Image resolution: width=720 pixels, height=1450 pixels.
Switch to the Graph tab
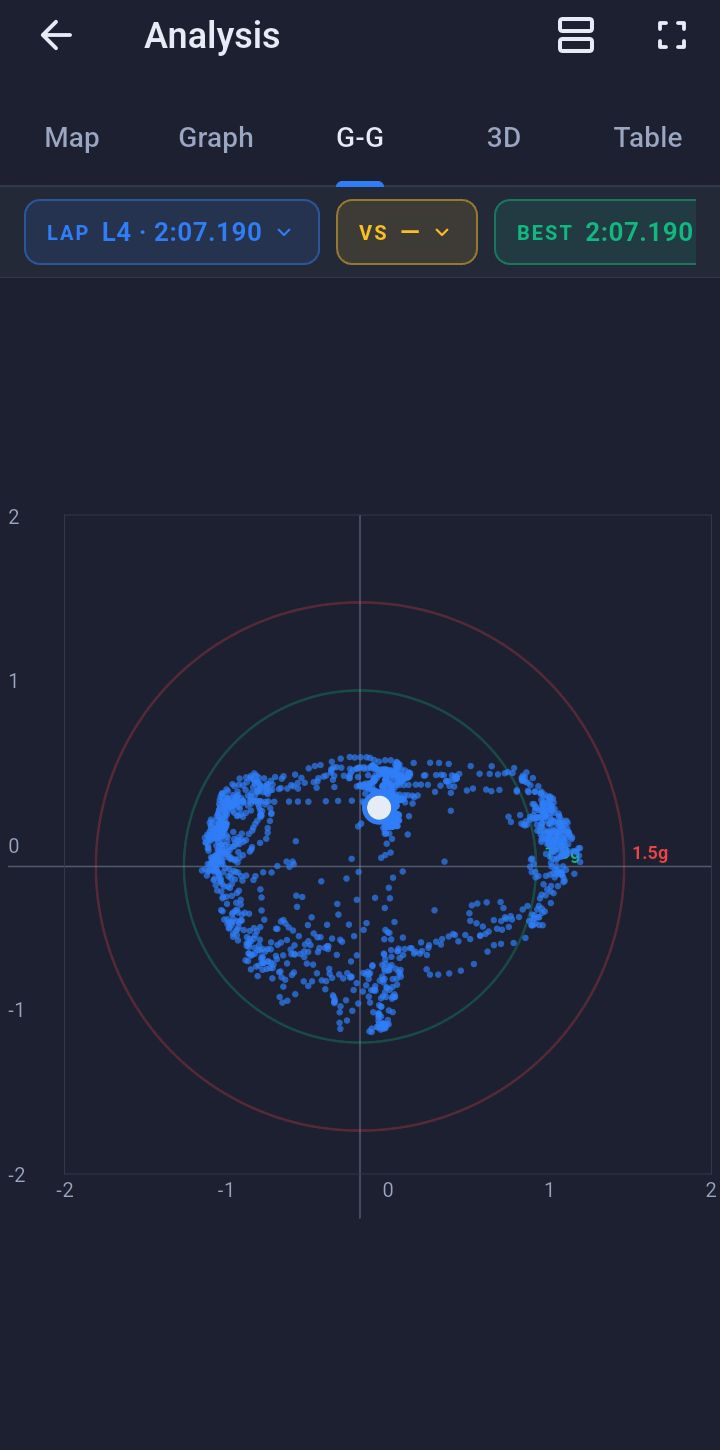216,138
